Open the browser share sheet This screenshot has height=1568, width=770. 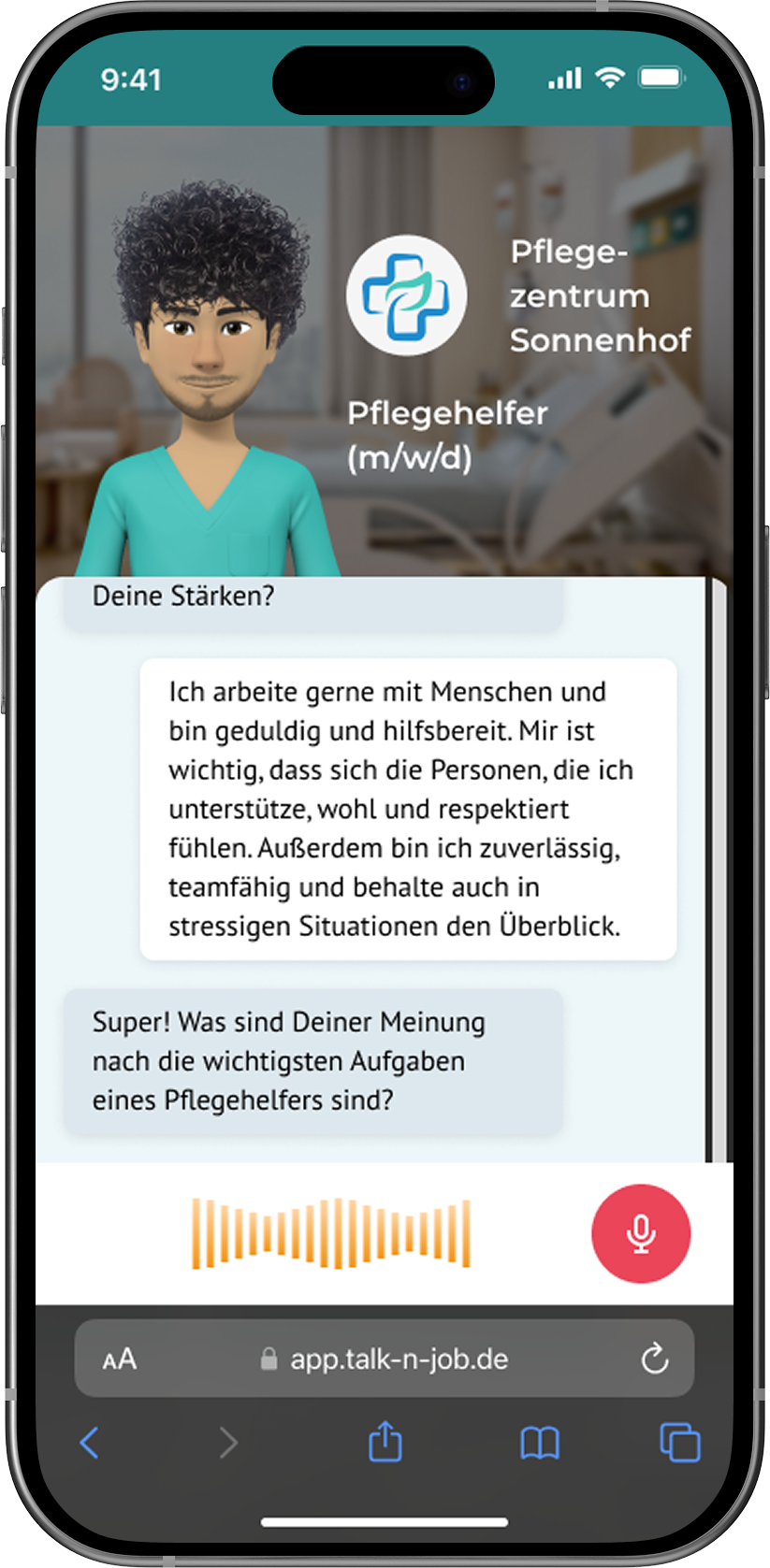coord(385,1441)
